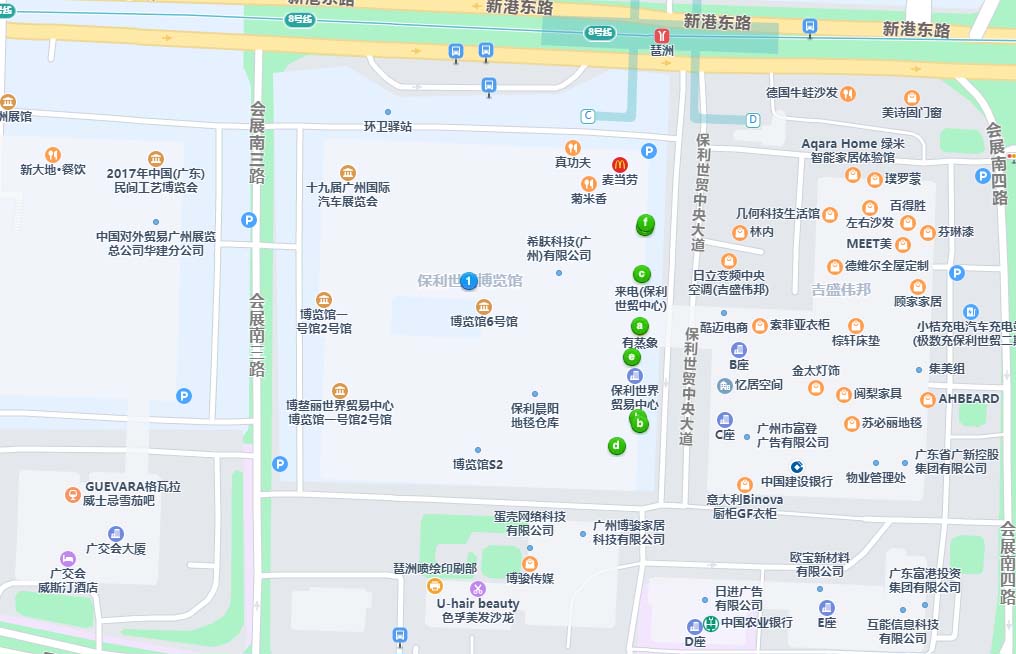Viewport: 1016px width, 654px height.
Task: Tap the 麦当劳 McDonald's POI
Action: [620, 164]
